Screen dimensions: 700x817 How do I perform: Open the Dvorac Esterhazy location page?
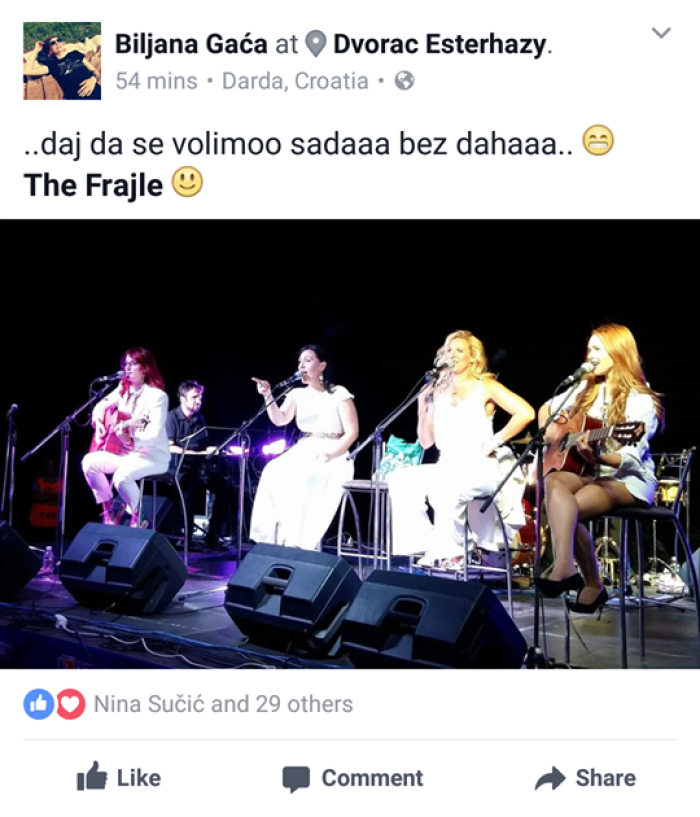pos(440,44)
